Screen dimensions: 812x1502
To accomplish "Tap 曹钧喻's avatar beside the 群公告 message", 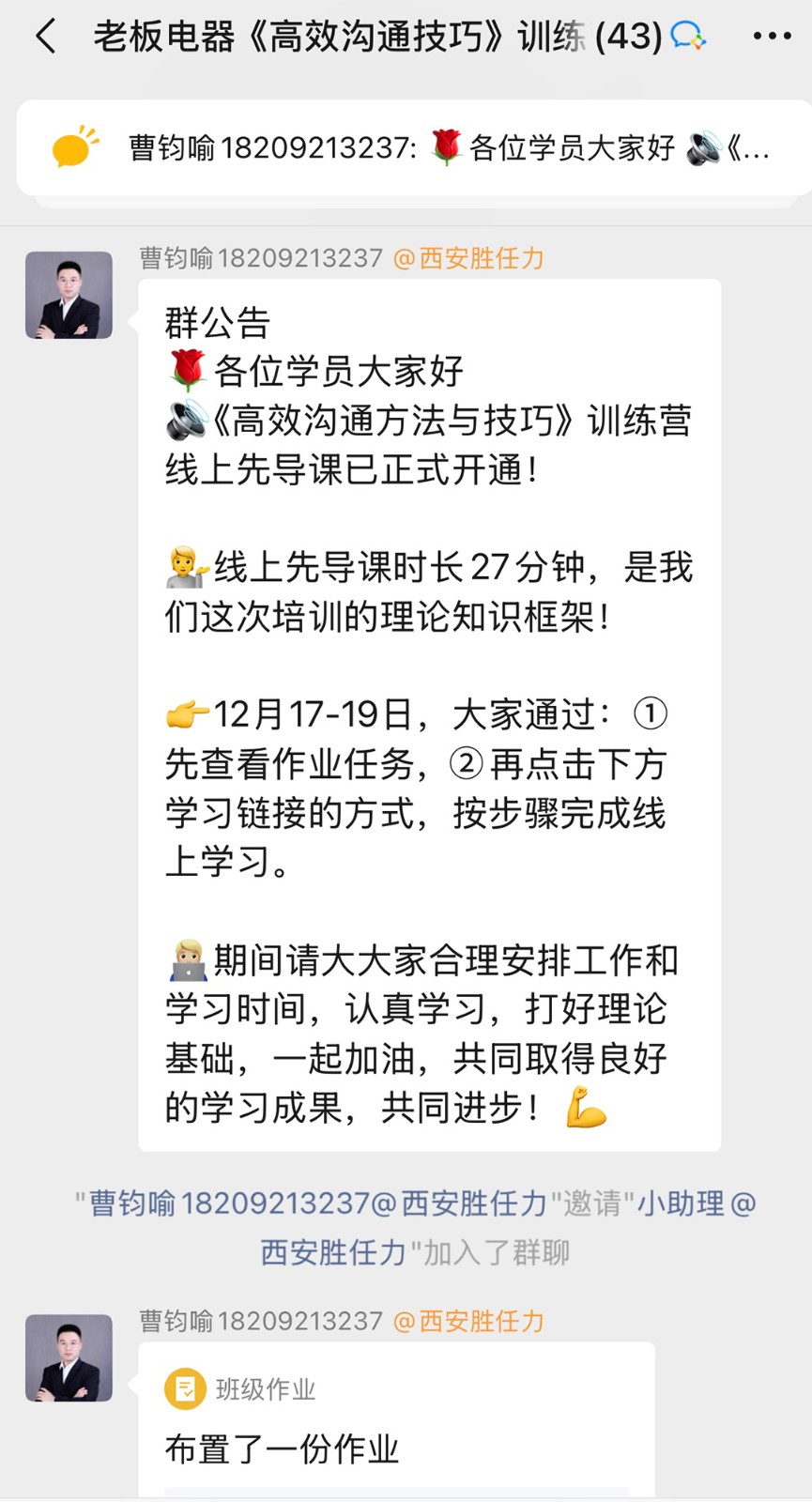I will 69,295.
